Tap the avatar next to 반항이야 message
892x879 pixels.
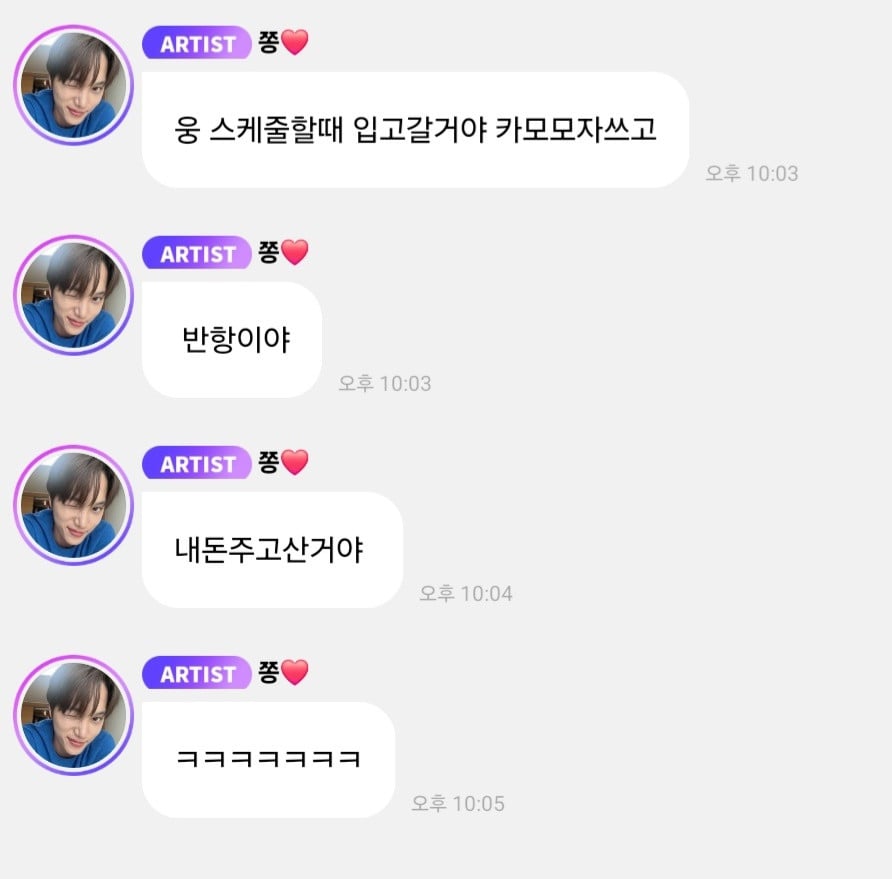click(x=73, y=296)
